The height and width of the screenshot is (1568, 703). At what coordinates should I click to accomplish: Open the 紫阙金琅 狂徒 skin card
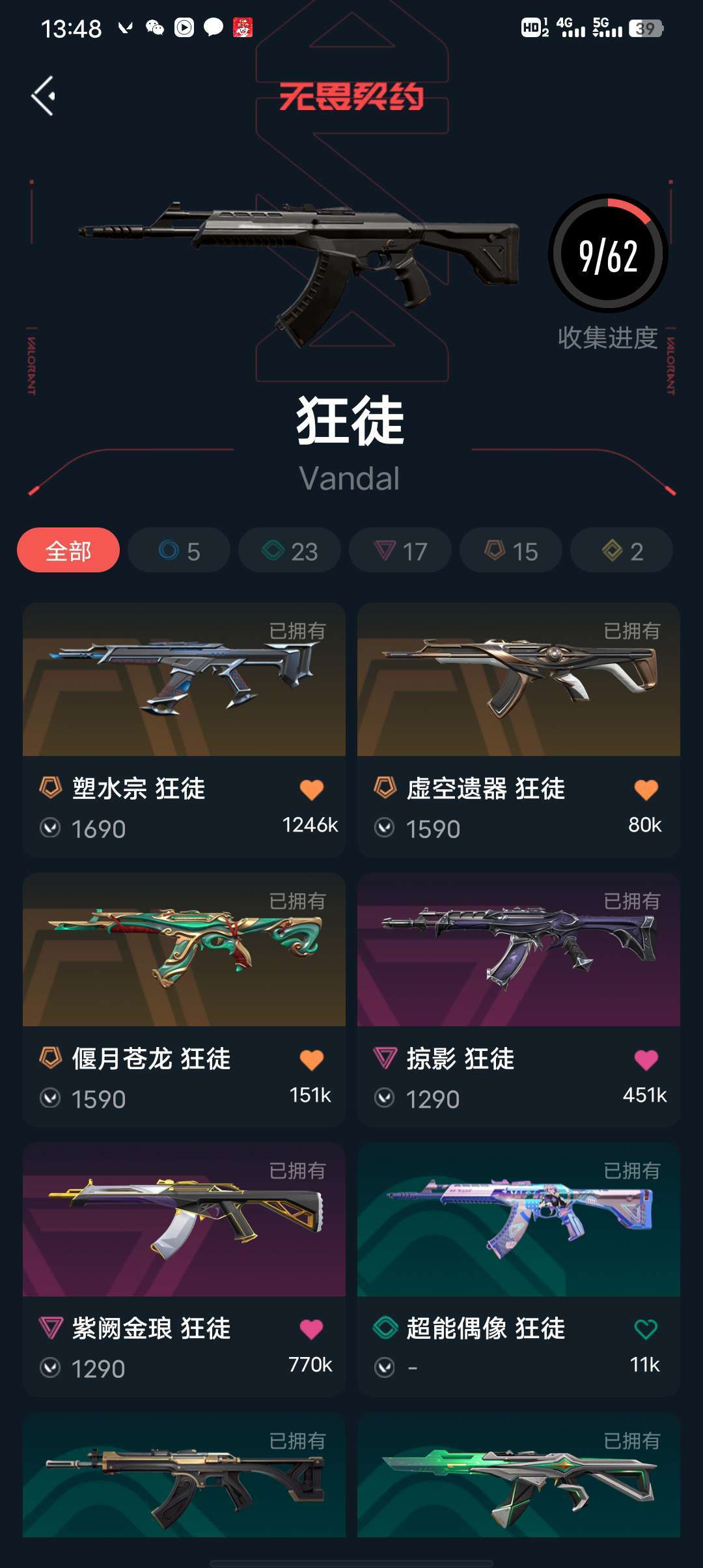click(184, 1269)
